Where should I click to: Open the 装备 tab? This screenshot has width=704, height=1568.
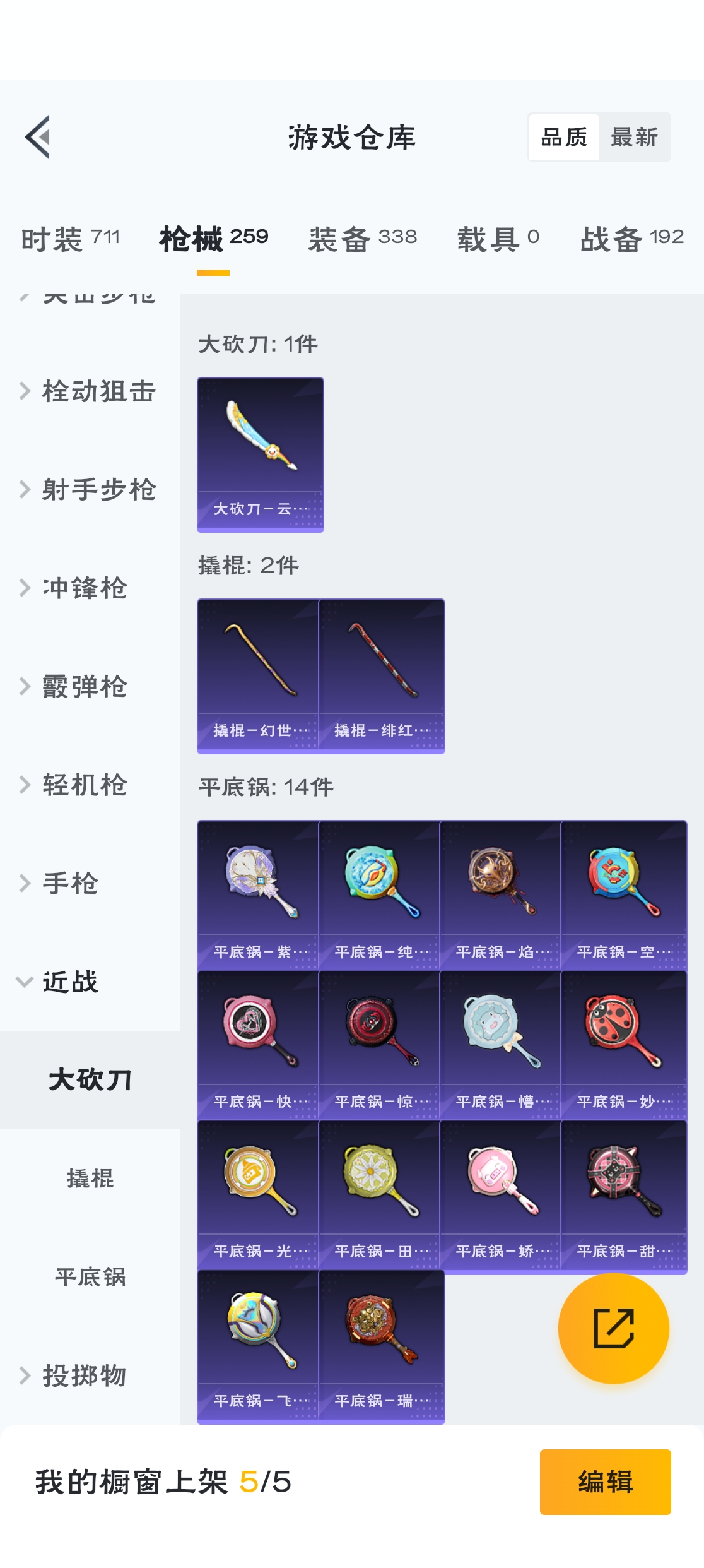(x=362, y=239)
